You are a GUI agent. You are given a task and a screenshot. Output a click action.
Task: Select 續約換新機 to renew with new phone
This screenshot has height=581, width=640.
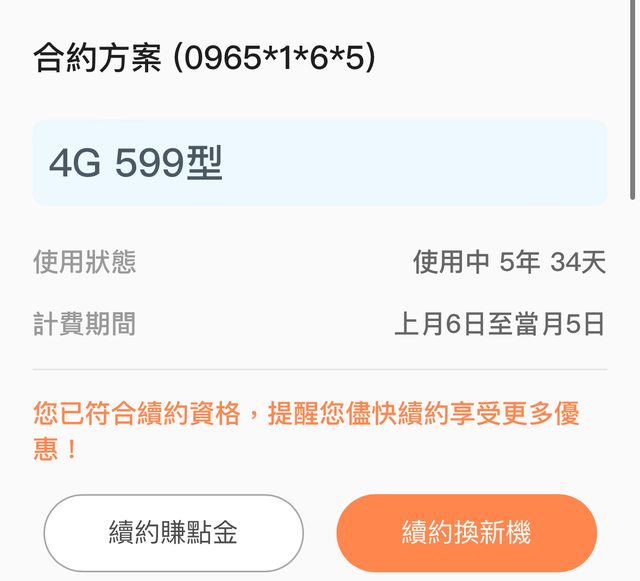(466, 532)
